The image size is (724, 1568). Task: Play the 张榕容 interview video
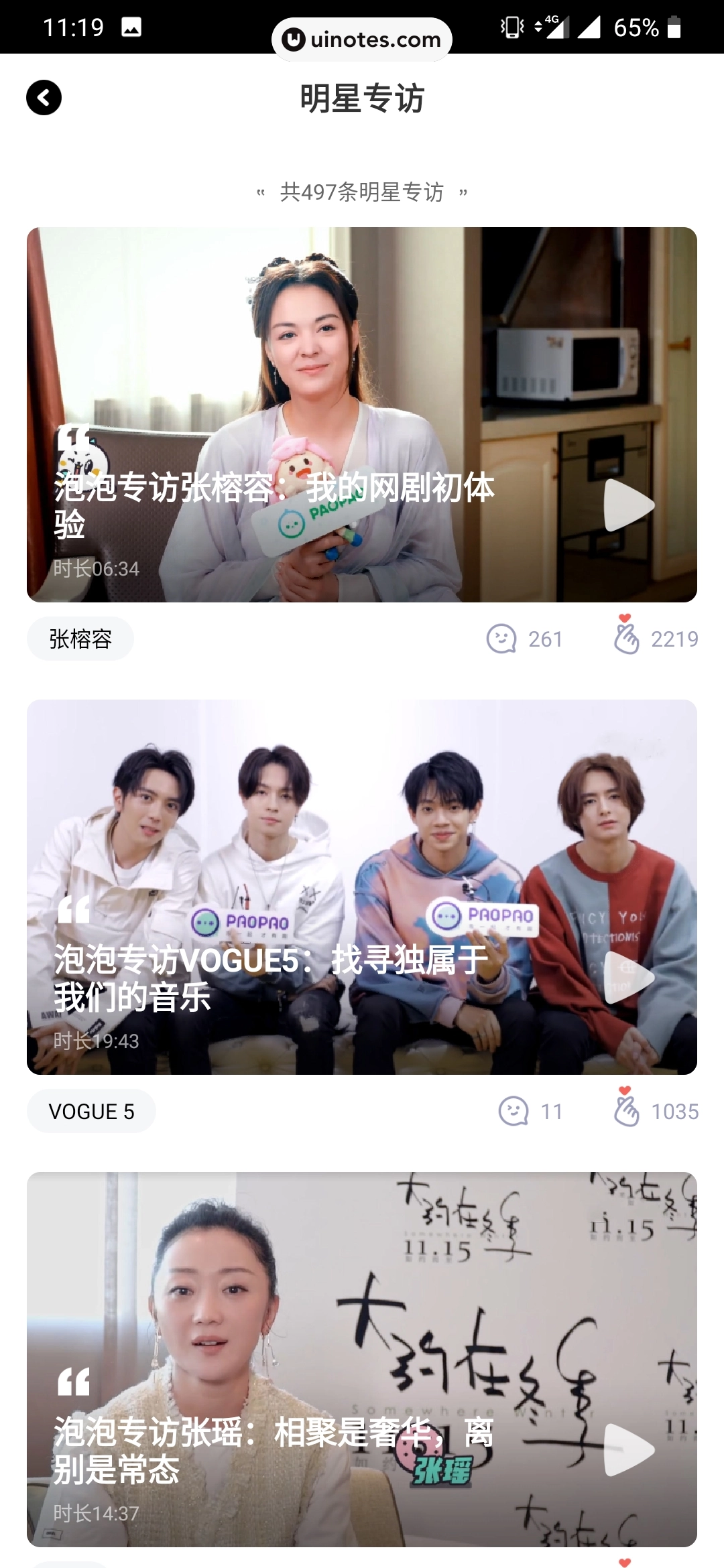click(625, 505)
